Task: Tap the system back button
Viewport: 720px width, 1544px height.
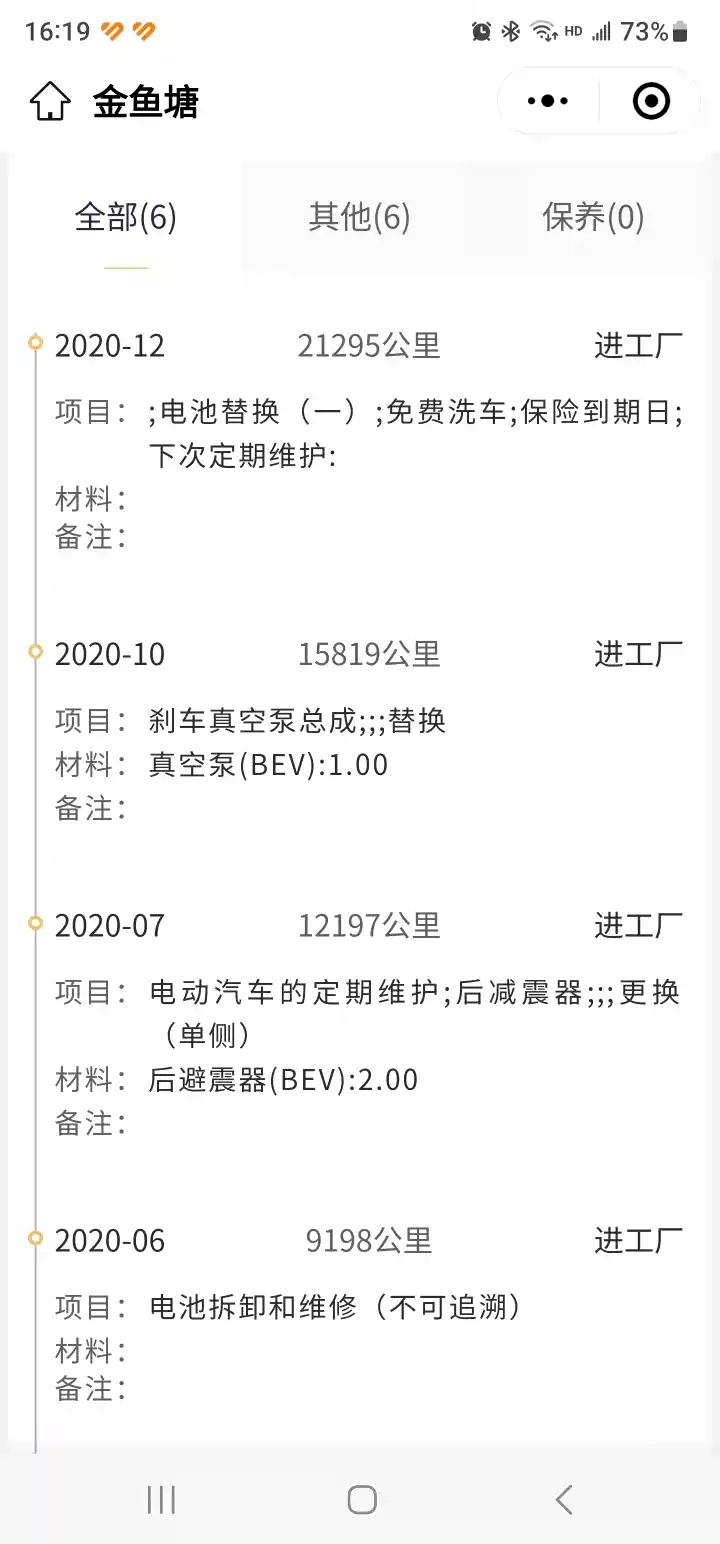Action: tap(564, 1499)
